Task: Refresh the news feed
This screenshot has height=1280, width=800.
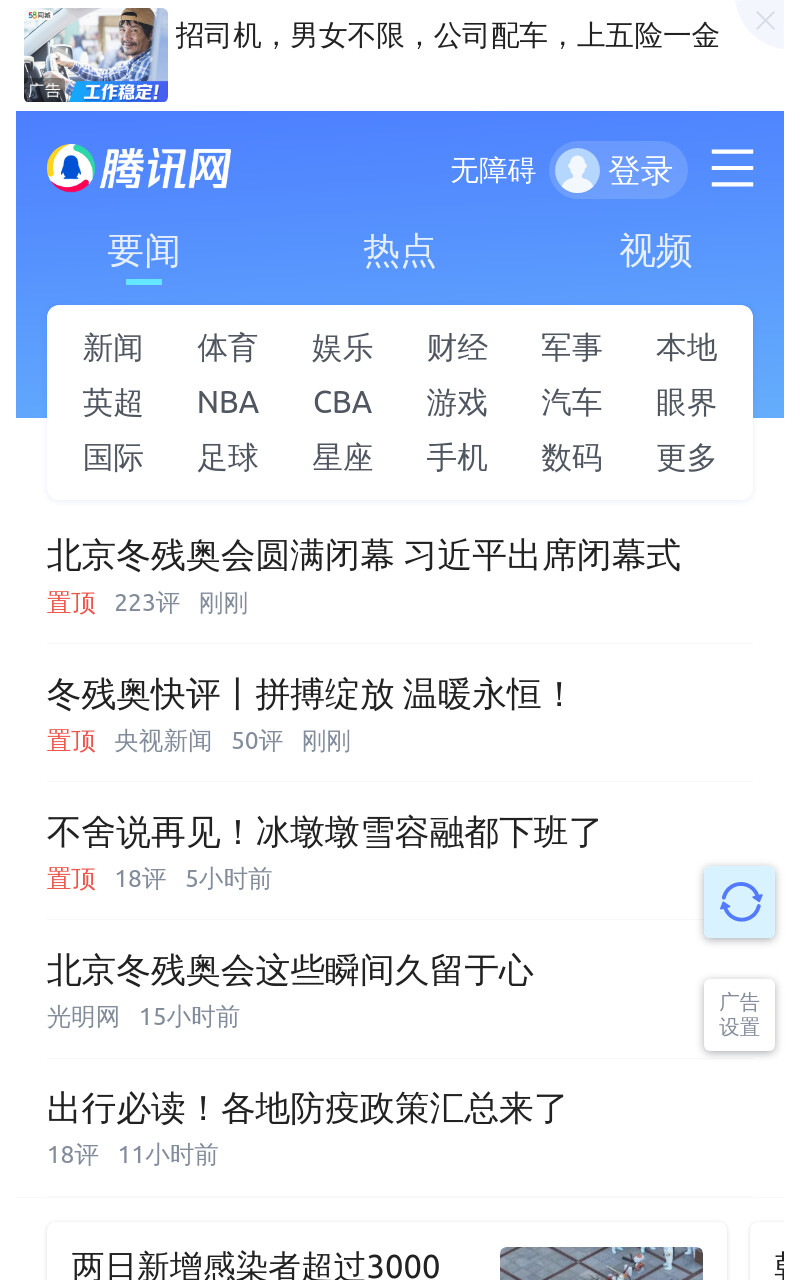Action: point(740,902)
